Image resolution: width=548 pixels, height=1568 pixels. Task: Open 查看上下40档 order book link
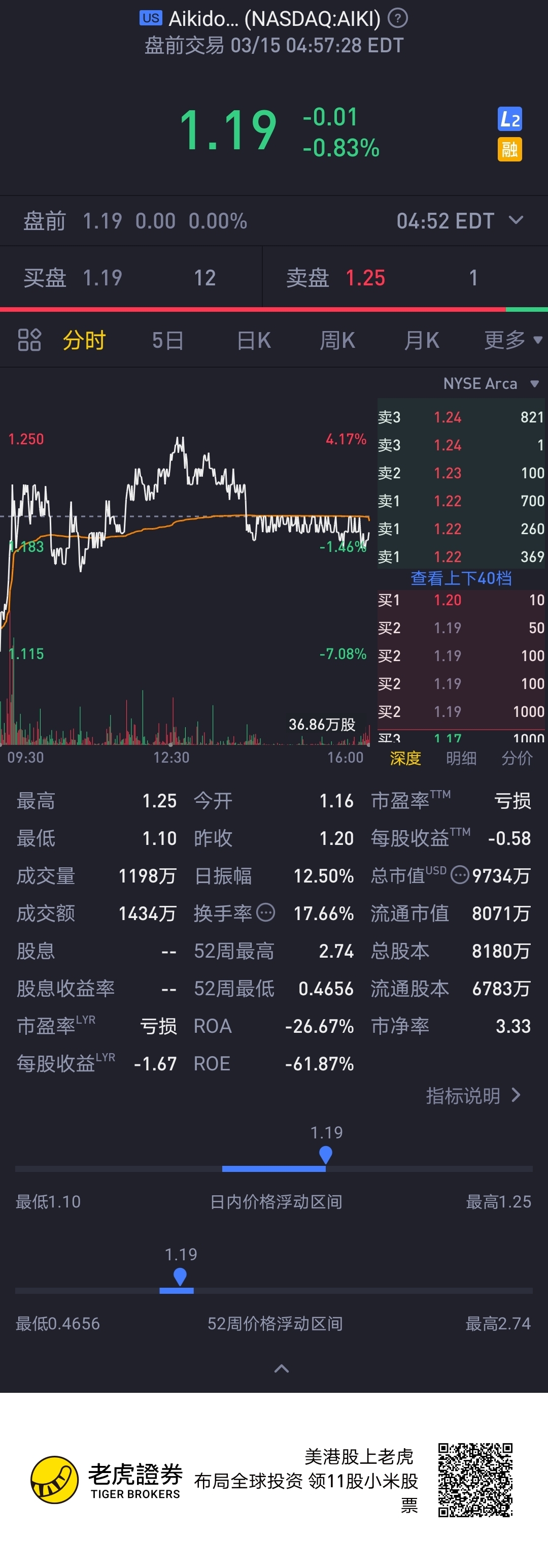click(x=461, y=578)
